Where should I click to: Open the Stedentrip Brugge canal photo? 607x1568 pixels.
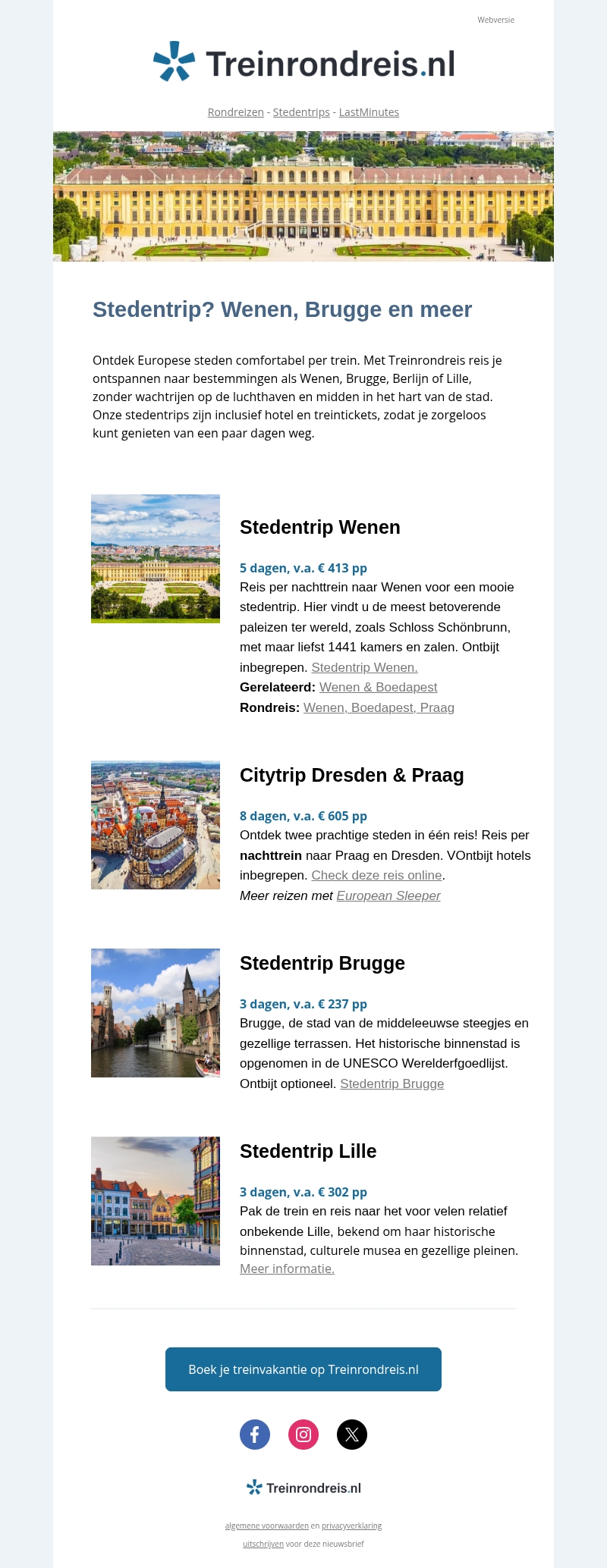pyautogui.click(x=156, y=1013)
